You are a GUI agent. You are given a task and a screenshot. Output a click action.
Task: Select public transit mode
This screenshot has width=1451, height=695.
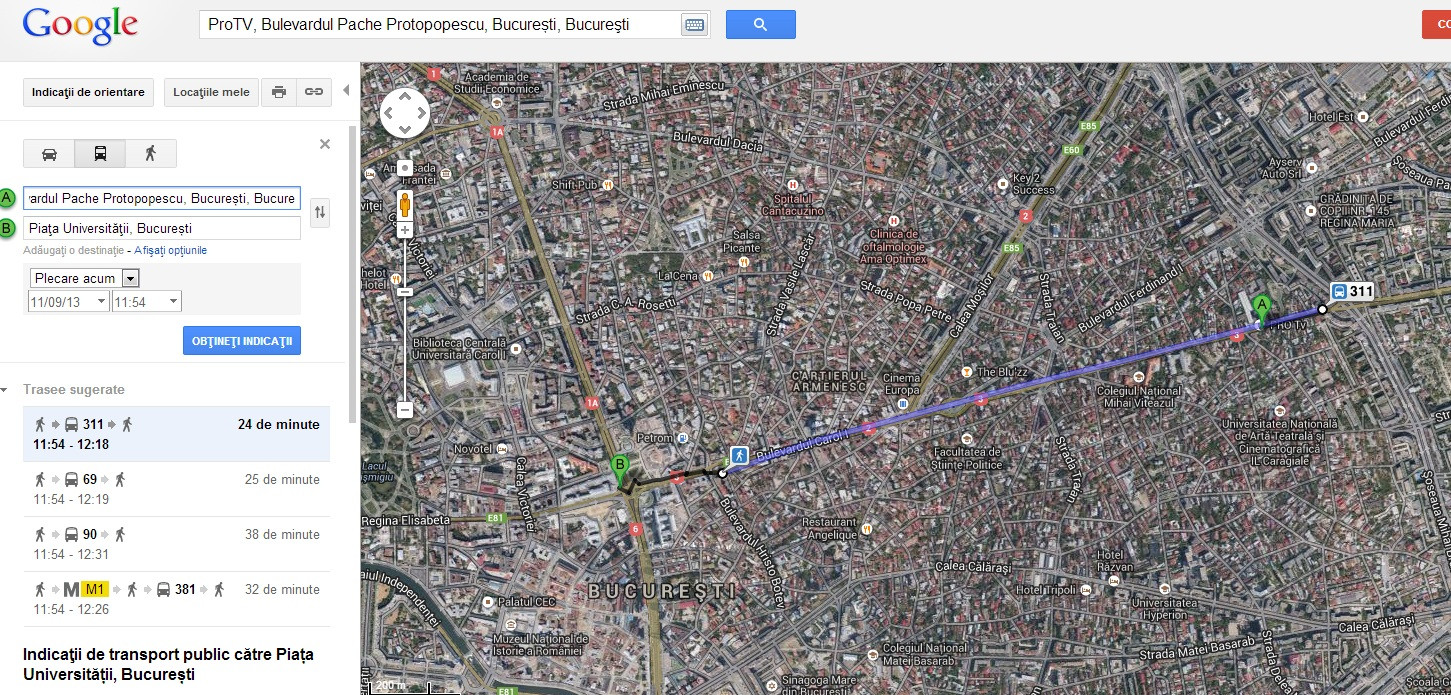[100, 153]
